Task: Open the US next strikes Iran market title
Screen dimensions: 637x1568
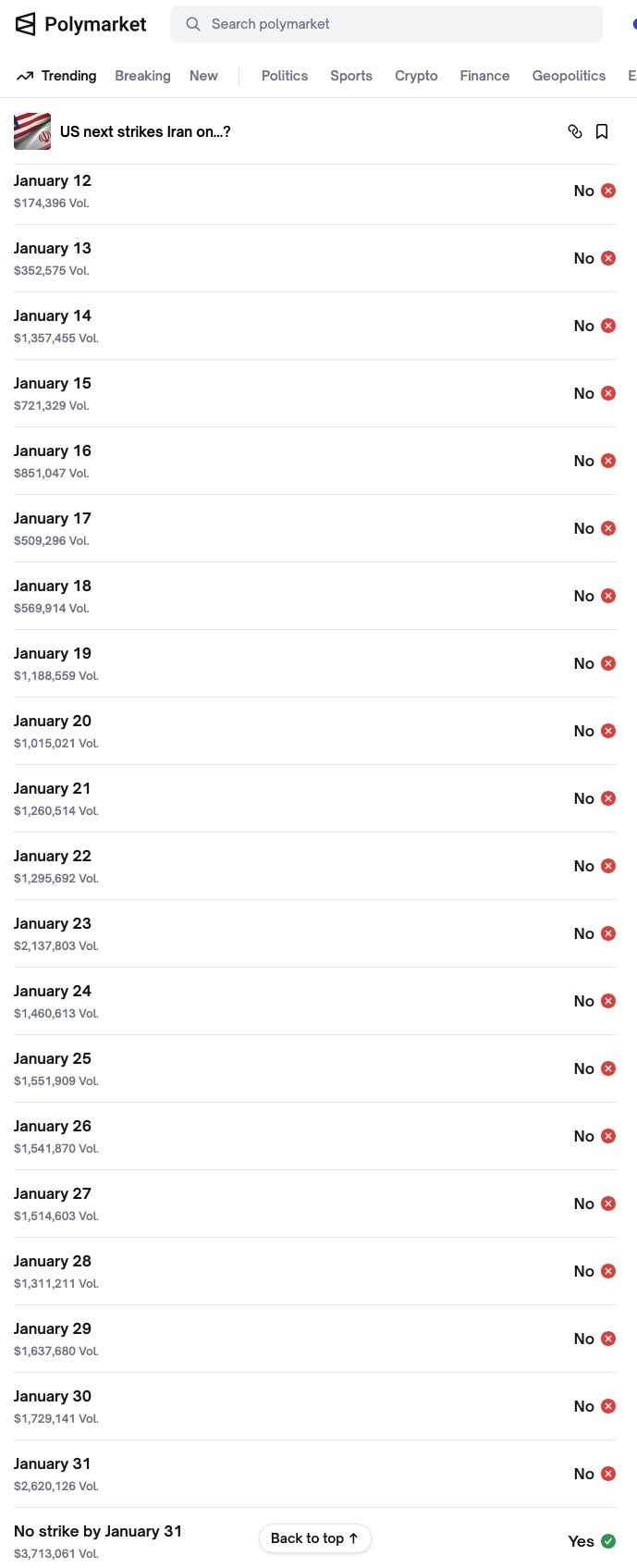Action: coord(145,131)
